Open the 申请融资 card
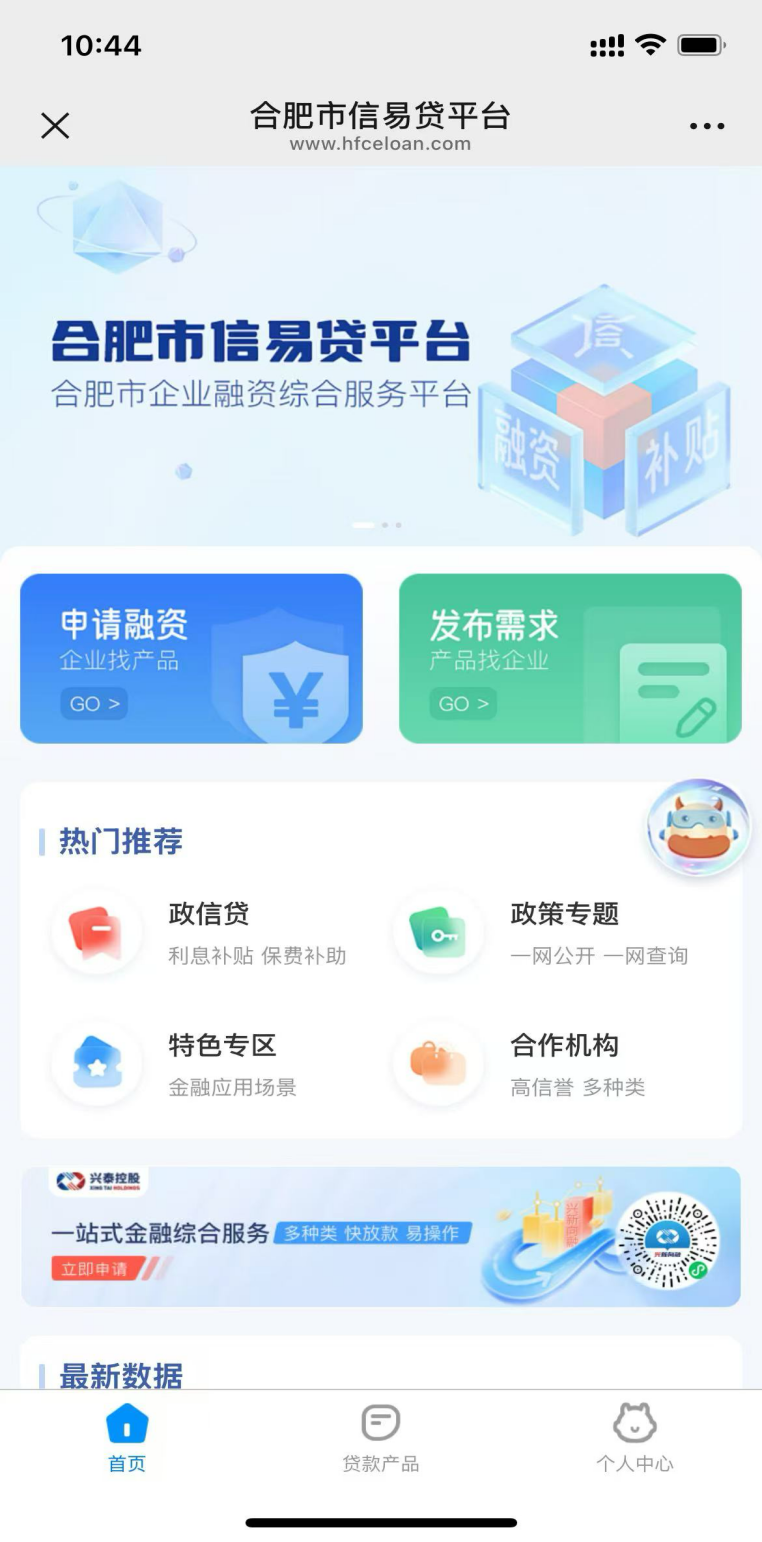Viewport: 762px width, 1542px height. (x=191, y=658)
